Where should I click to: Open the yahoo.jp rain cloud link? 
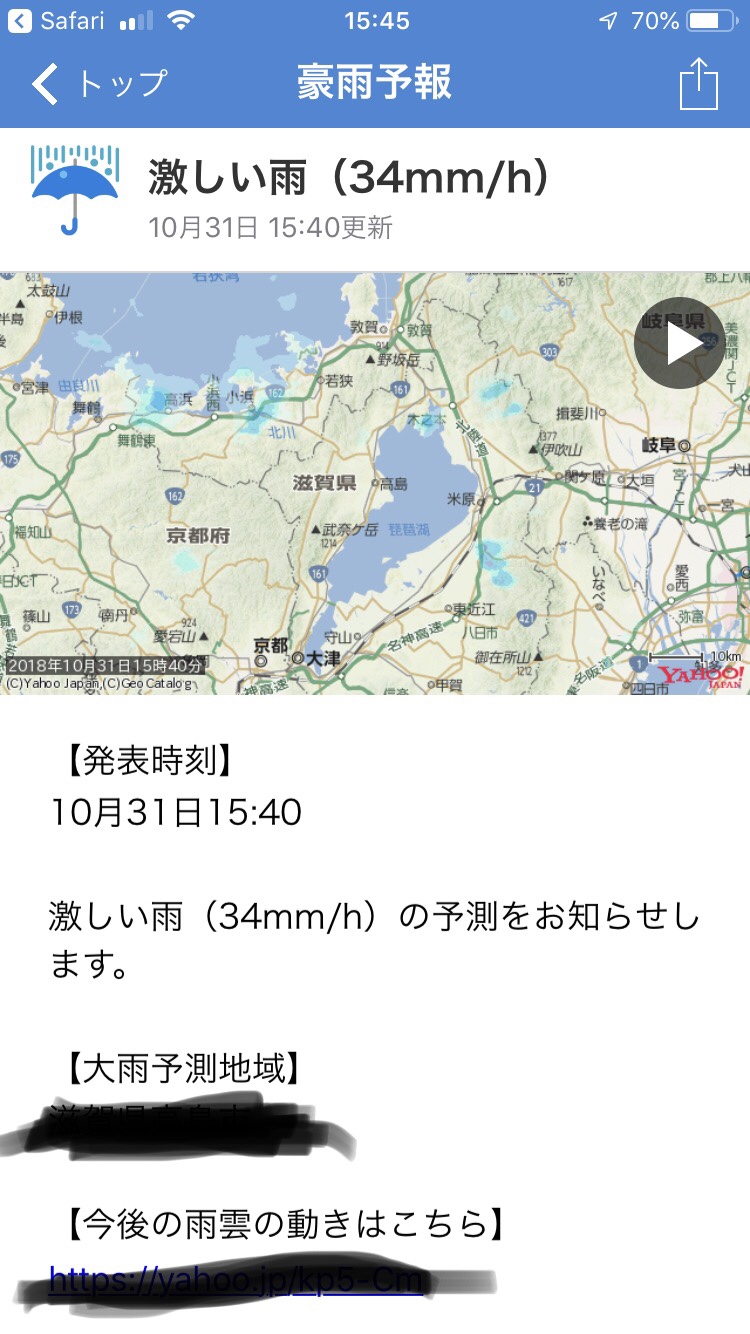point(236,1278)
